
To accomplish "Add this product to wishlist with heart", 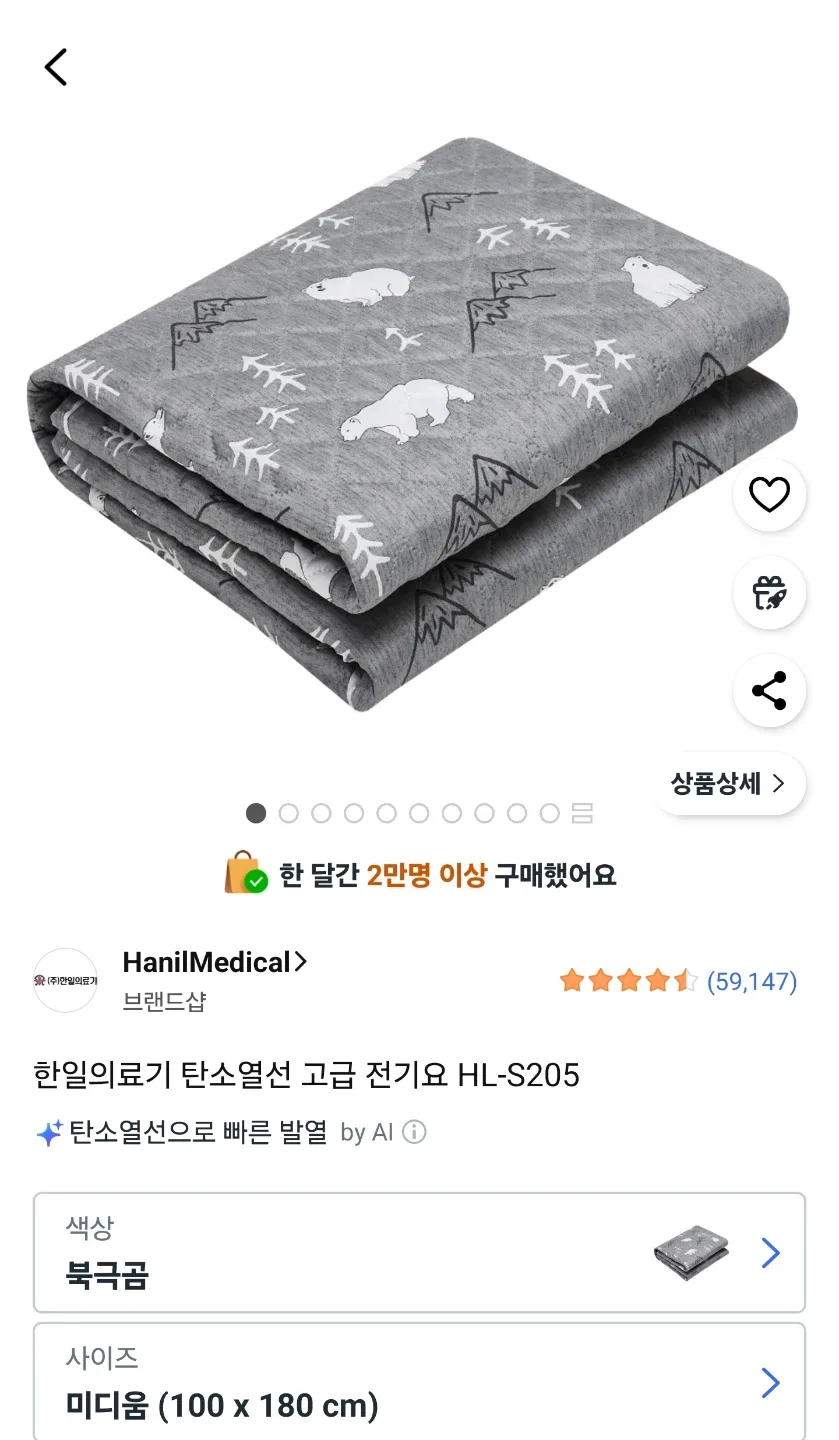I will [x=769, y=495].
